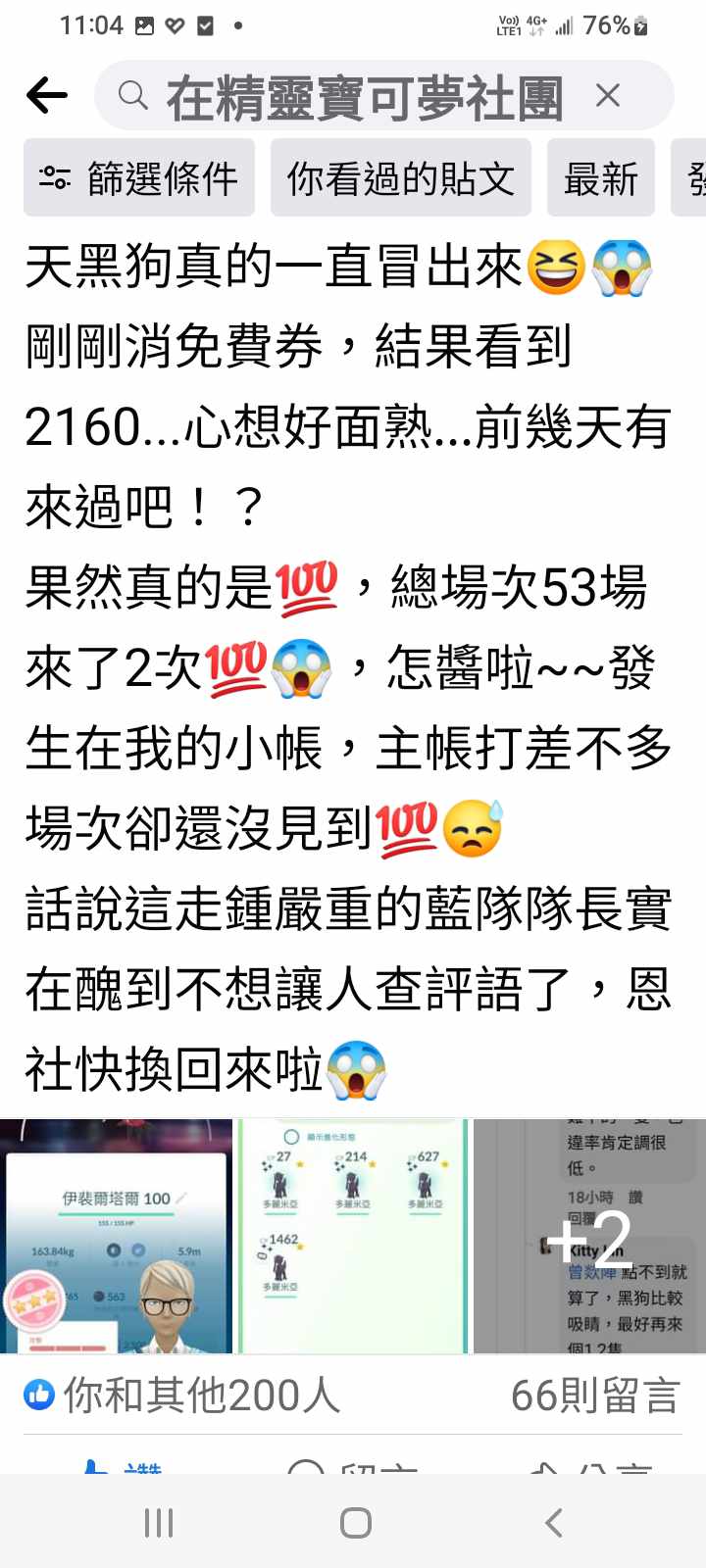Select the 最新 chip
706x1568 pixels.
[x=600, y=178]
